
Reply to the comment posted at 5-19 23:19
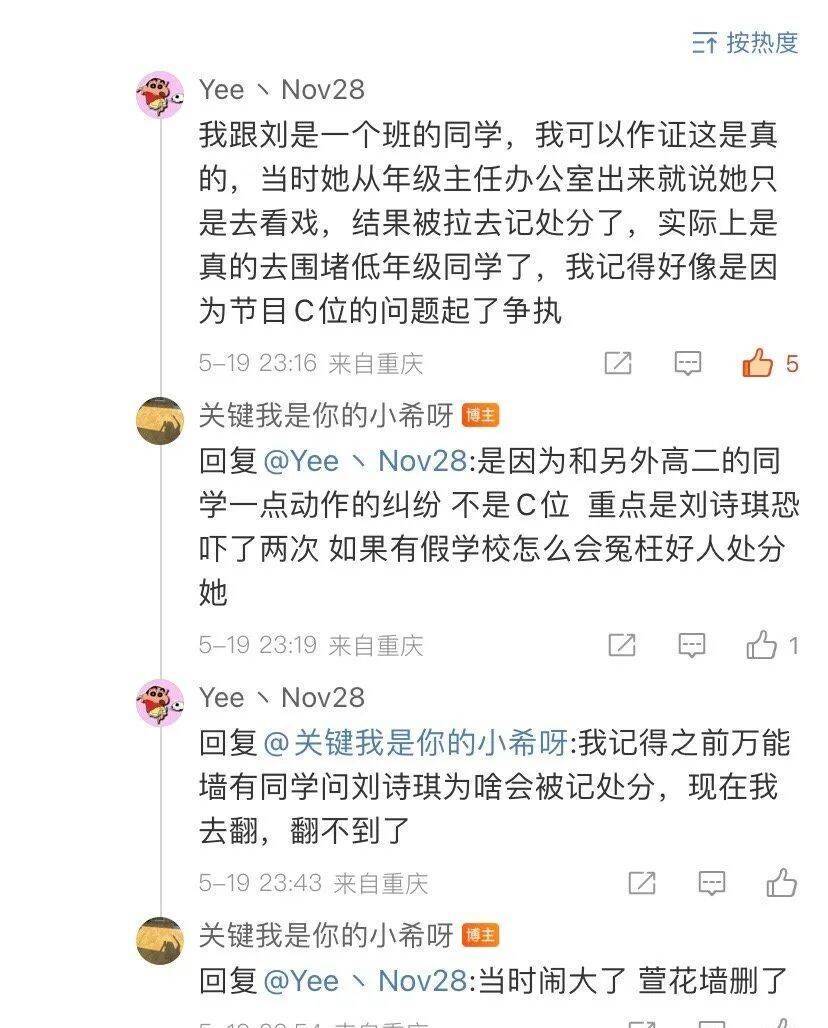pyautogui.click(x=692, y=645)
